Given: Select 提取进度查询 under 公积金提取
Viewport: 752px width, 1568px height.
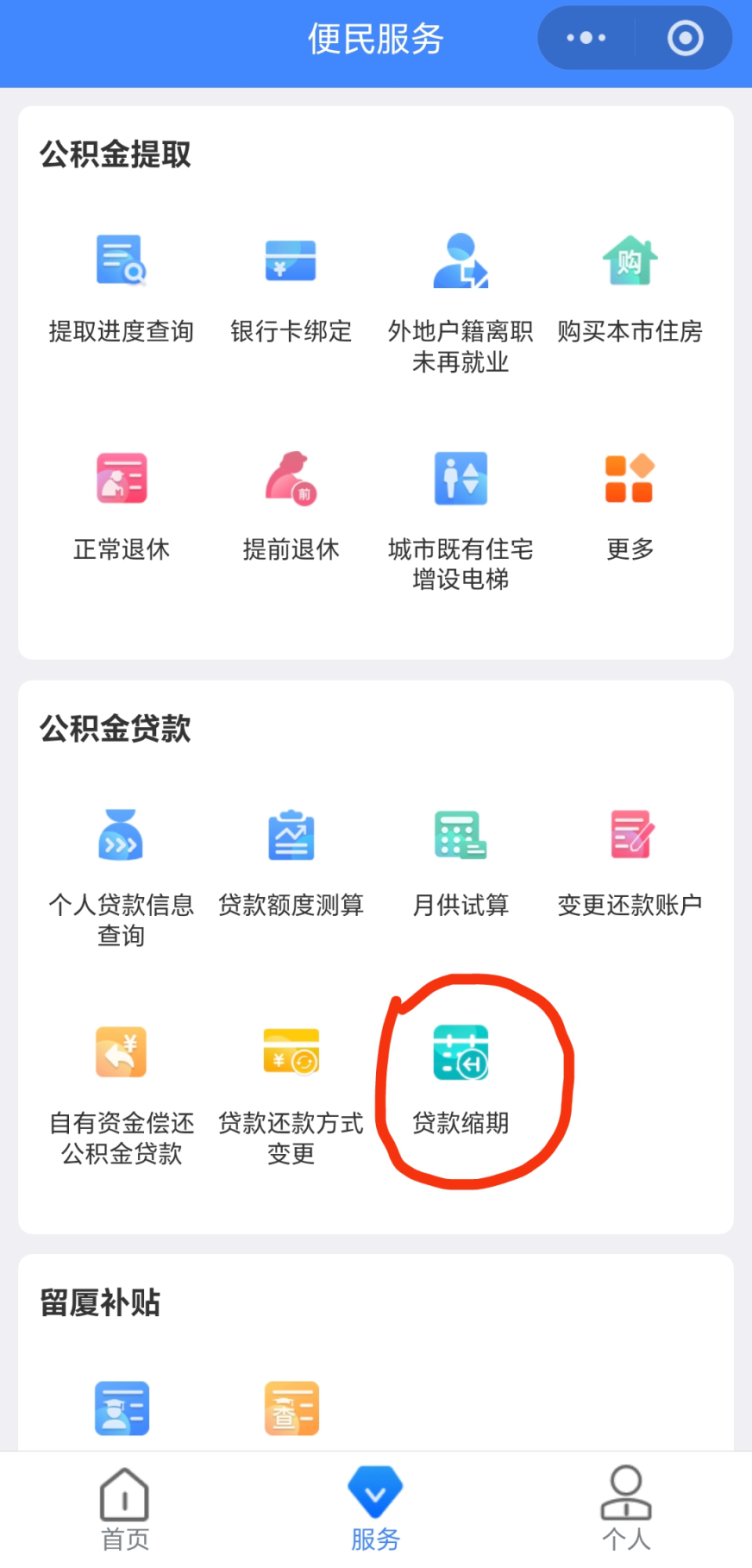Looking at the screenshot, I should (121, 262).
